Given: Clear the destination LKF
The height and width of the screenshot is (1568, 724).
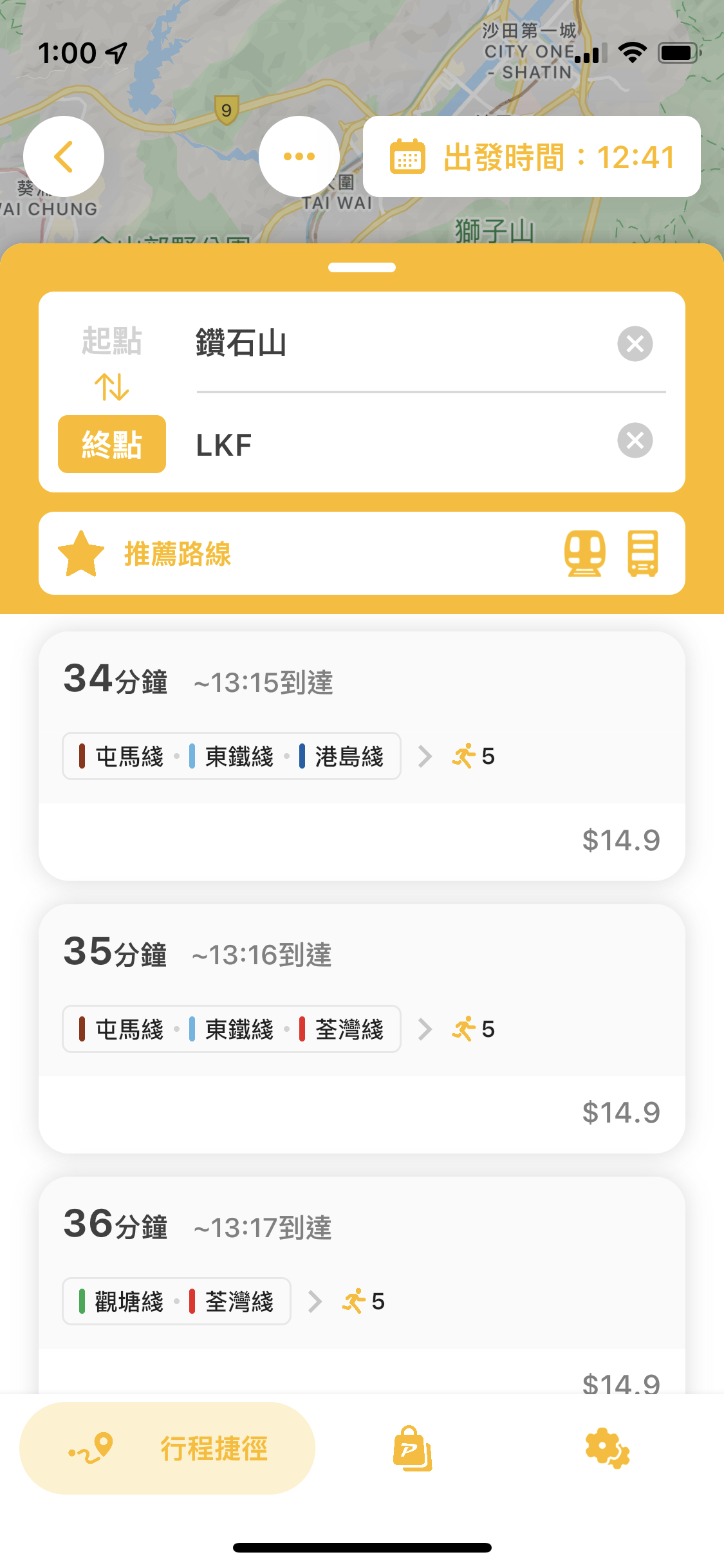Looking at the screenshot, I should (635, 441).
